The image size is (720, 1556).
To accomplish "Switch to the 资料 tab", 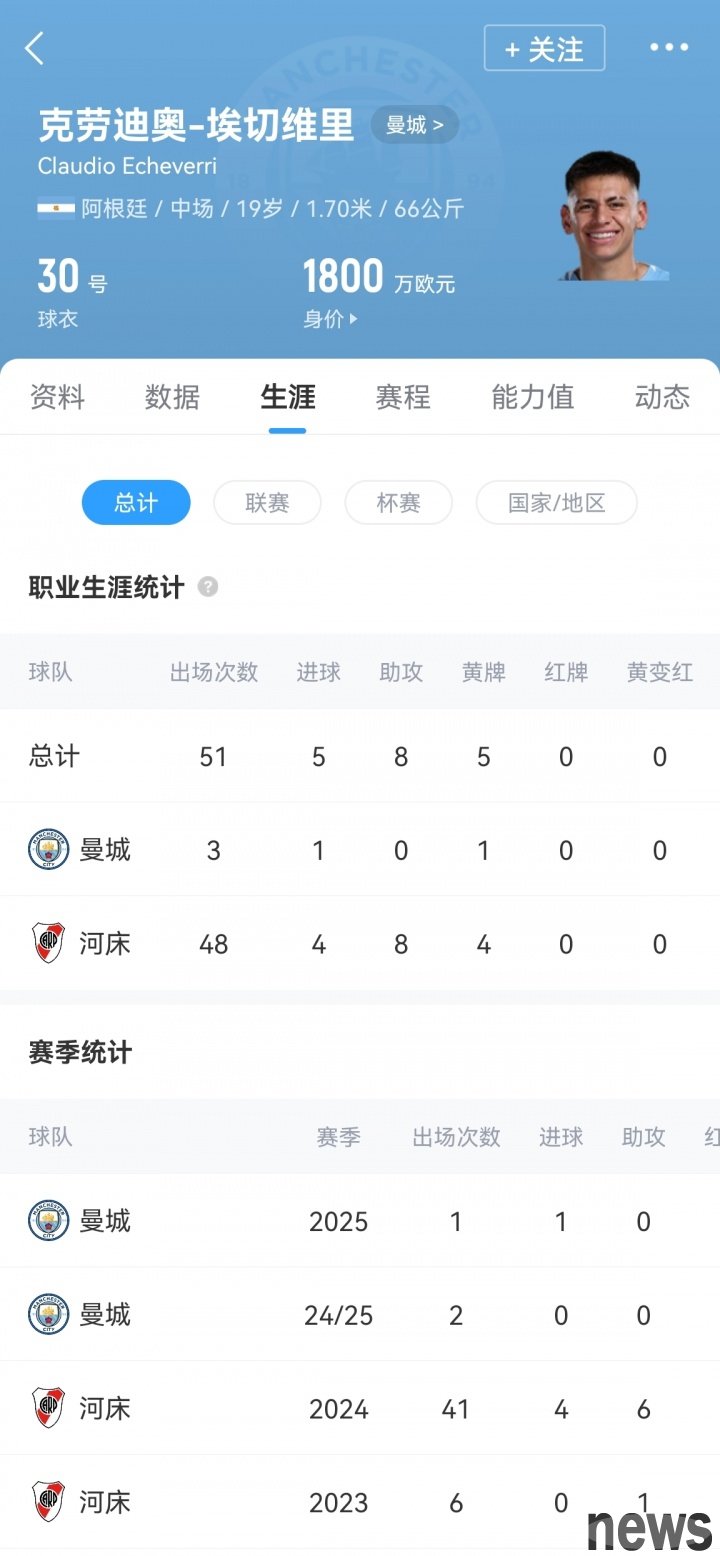I will click(x=57, y=397).
